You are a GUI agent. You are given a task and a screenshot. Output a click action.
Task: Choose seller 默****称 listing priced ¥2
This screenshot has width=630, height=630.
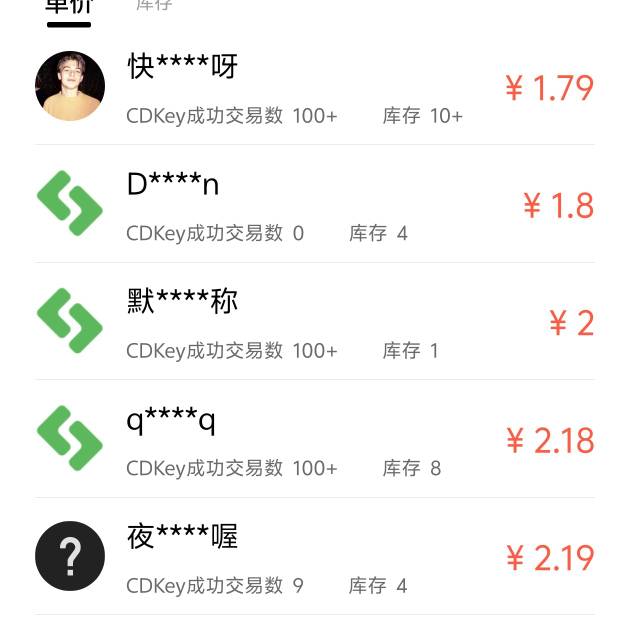[314, 322]
